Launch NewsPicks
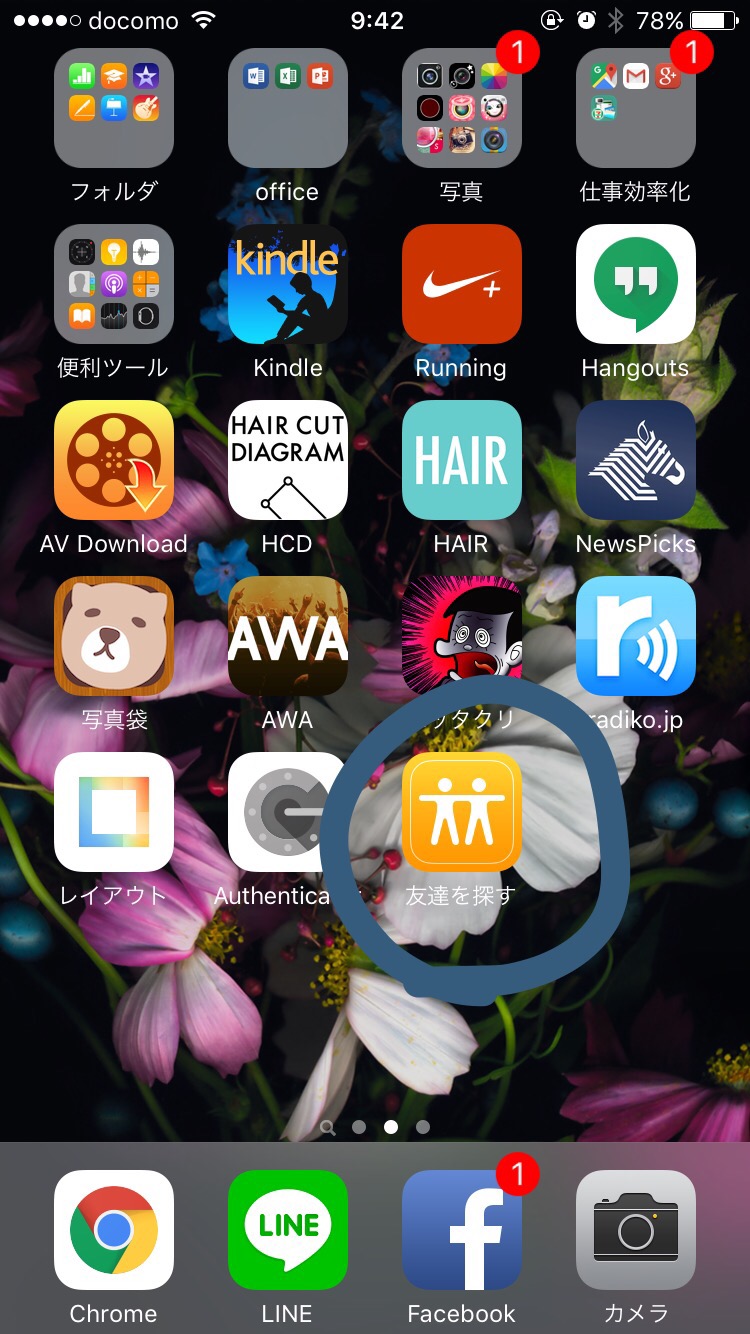750x1334 pixels. pyautogui.click(x=635, y=460)
